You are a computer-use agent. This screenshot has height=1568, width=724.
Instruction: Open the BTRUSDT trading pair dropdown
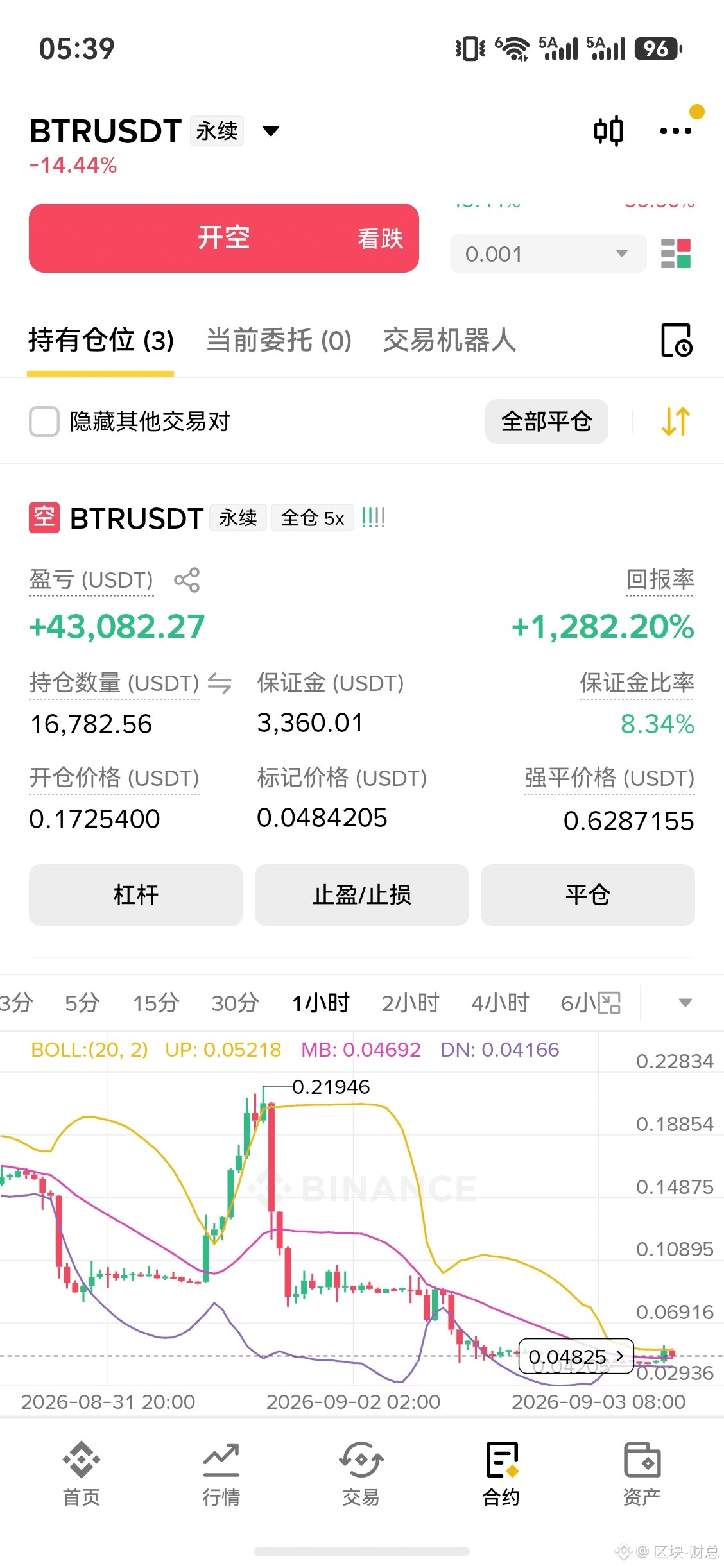pyautogui.click(x=271, y=131)
